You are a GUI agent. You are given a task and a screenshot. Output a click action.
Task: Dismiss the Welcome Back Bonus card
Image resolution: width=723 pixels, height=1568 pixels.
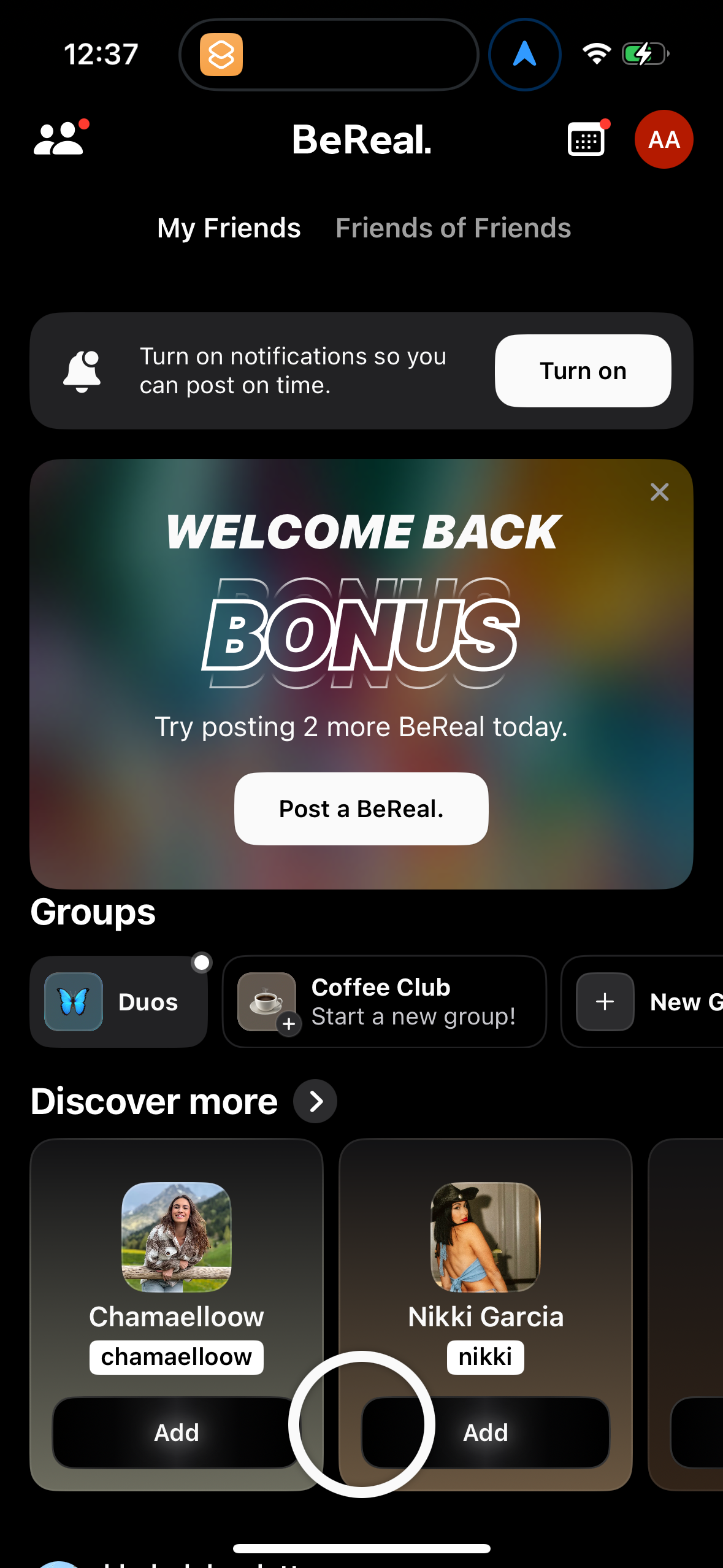coord(659,492)
